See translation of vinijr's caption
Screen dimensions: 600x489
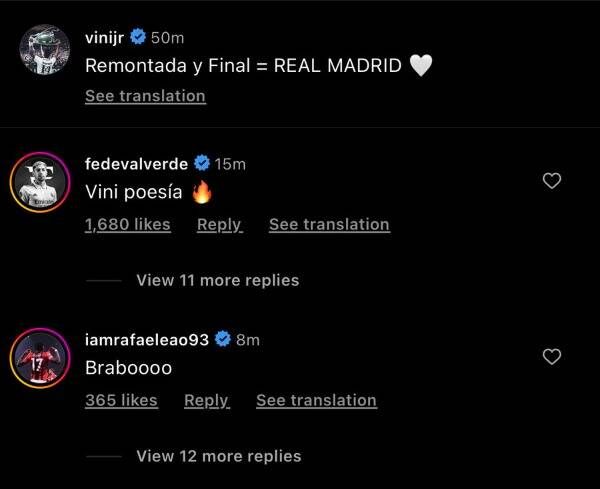(x=145, y=96)
